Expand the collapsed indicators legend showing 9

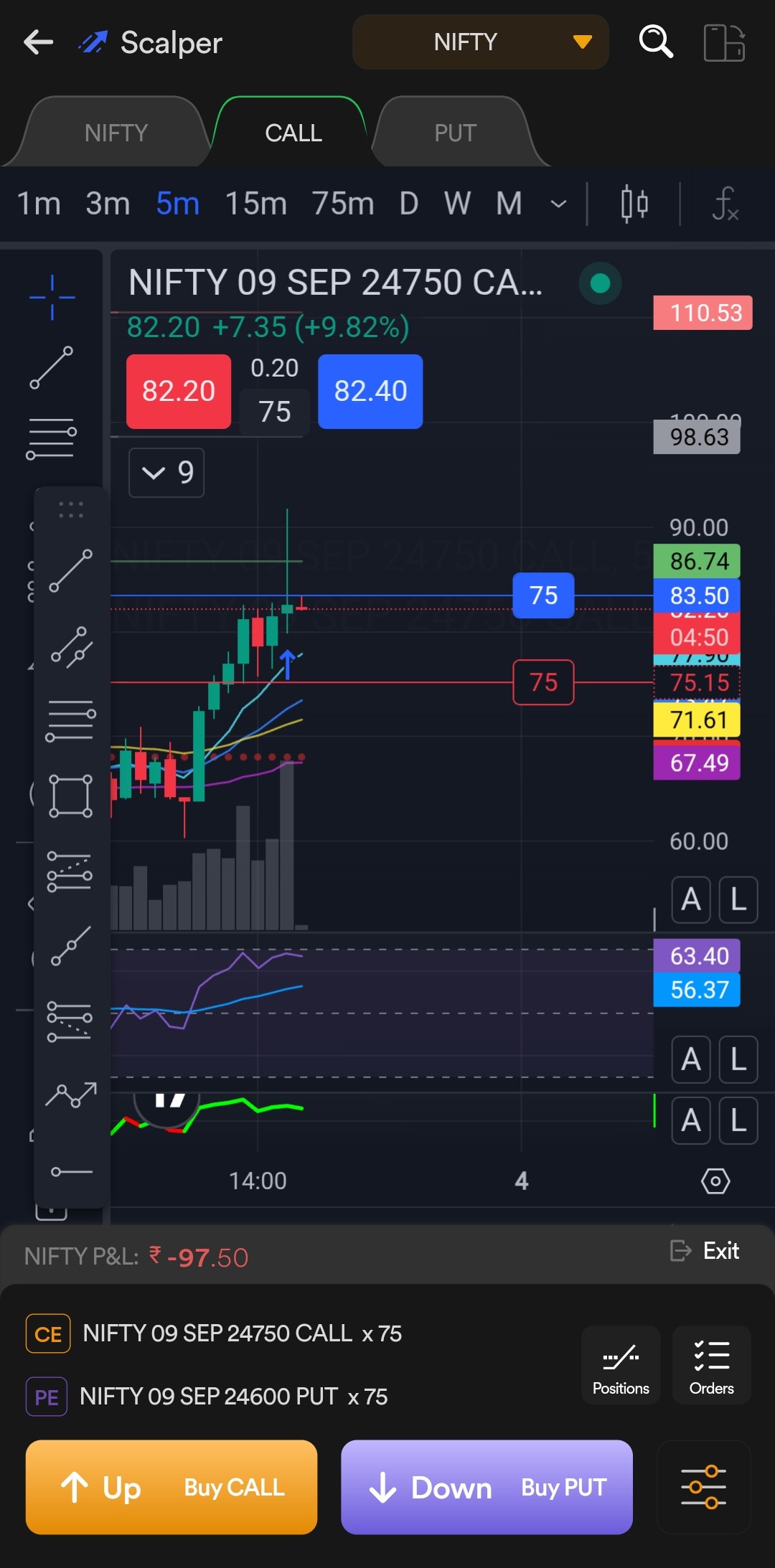[x=166, y=473]
